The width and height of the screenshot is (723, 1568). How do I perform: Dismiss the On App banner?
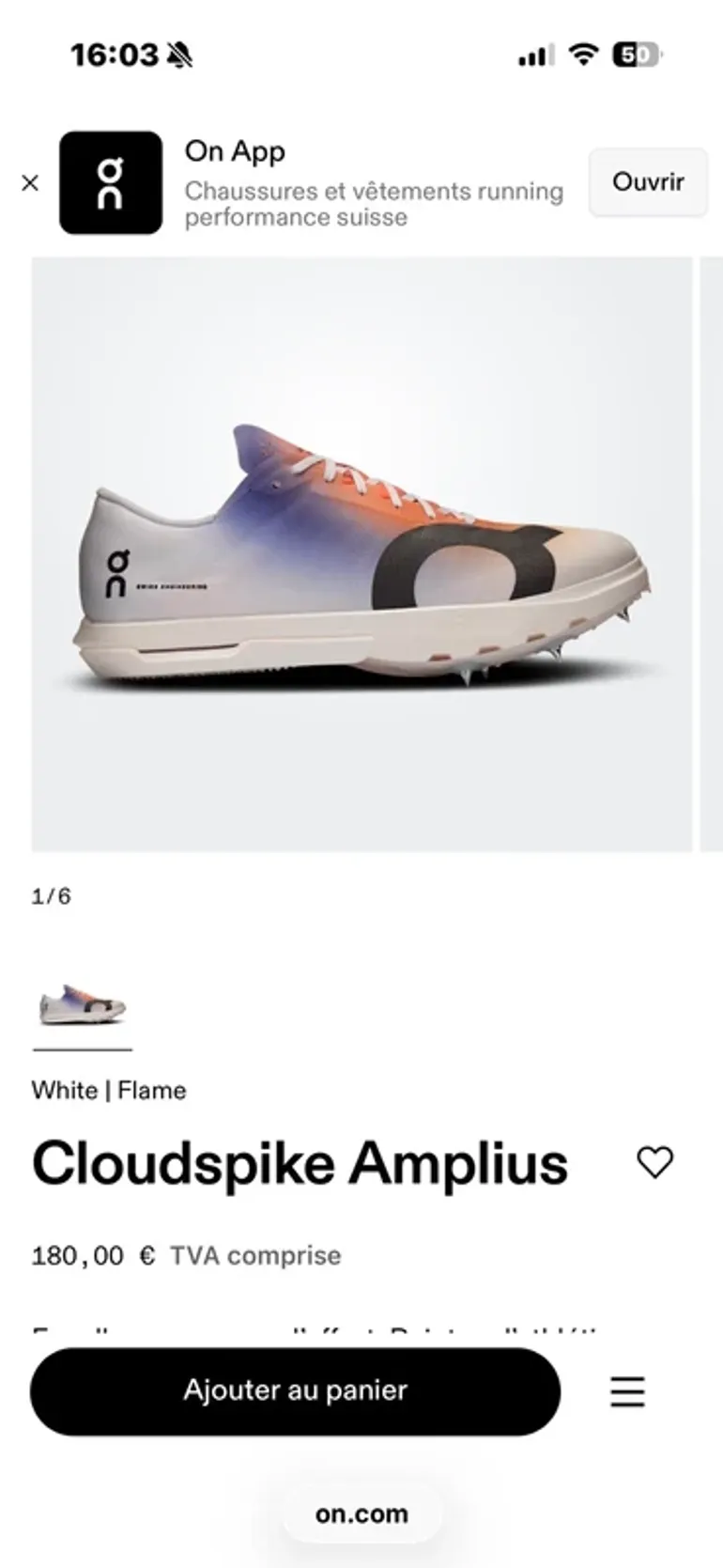pos(30,182)
